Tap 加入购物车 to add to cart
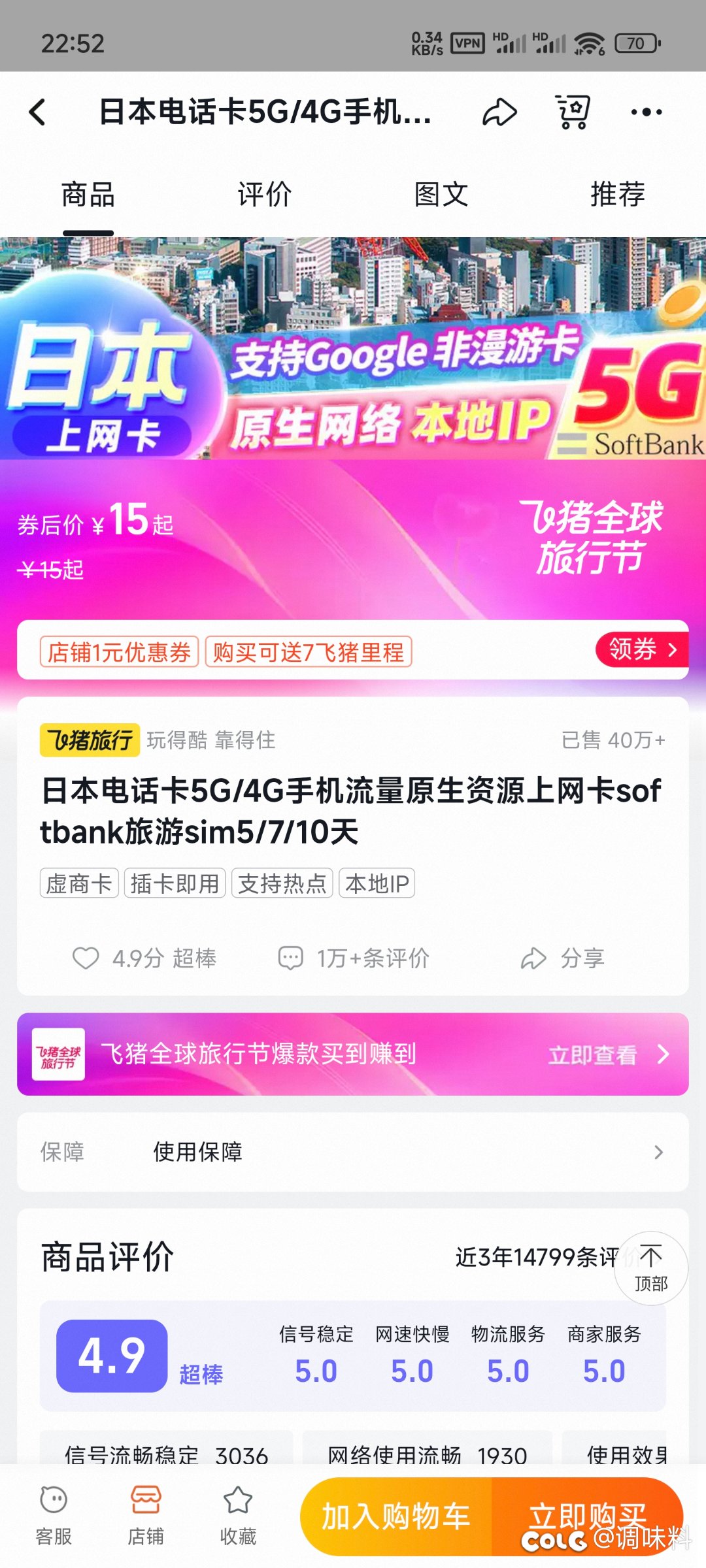This screenshot has height=1568, width=706. pos(396,1516)
